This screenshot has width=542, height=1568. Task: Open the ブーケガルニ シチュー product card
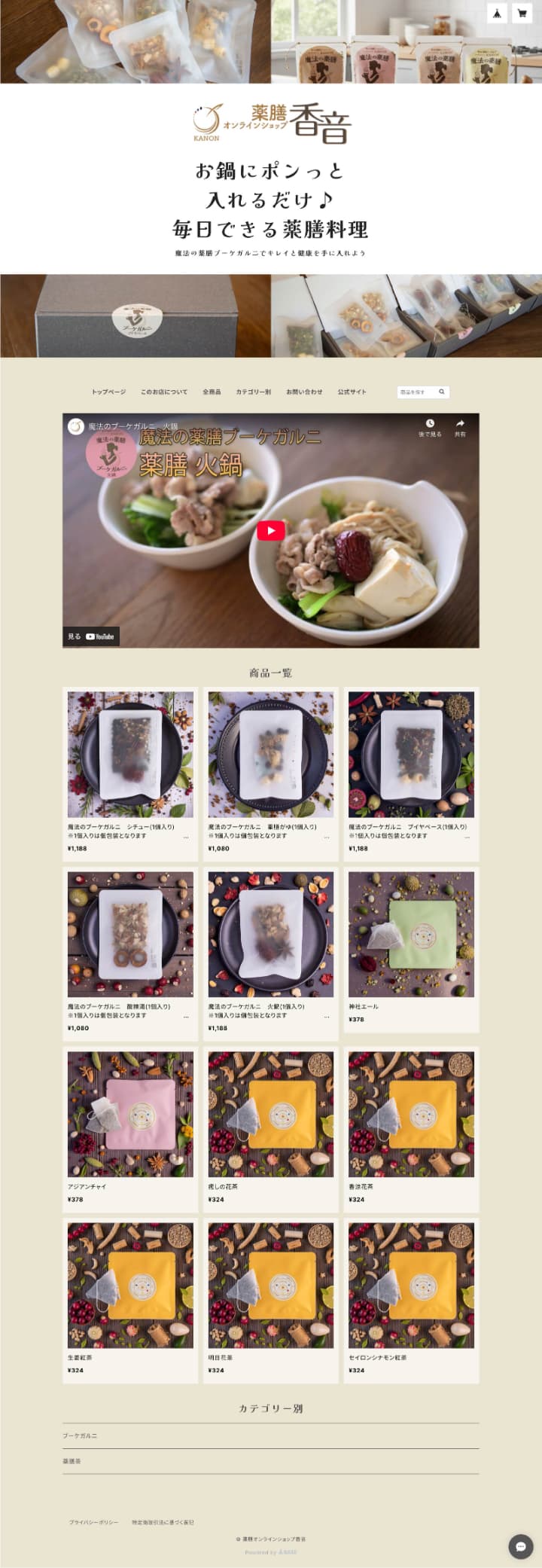click(x=130, y=755)
